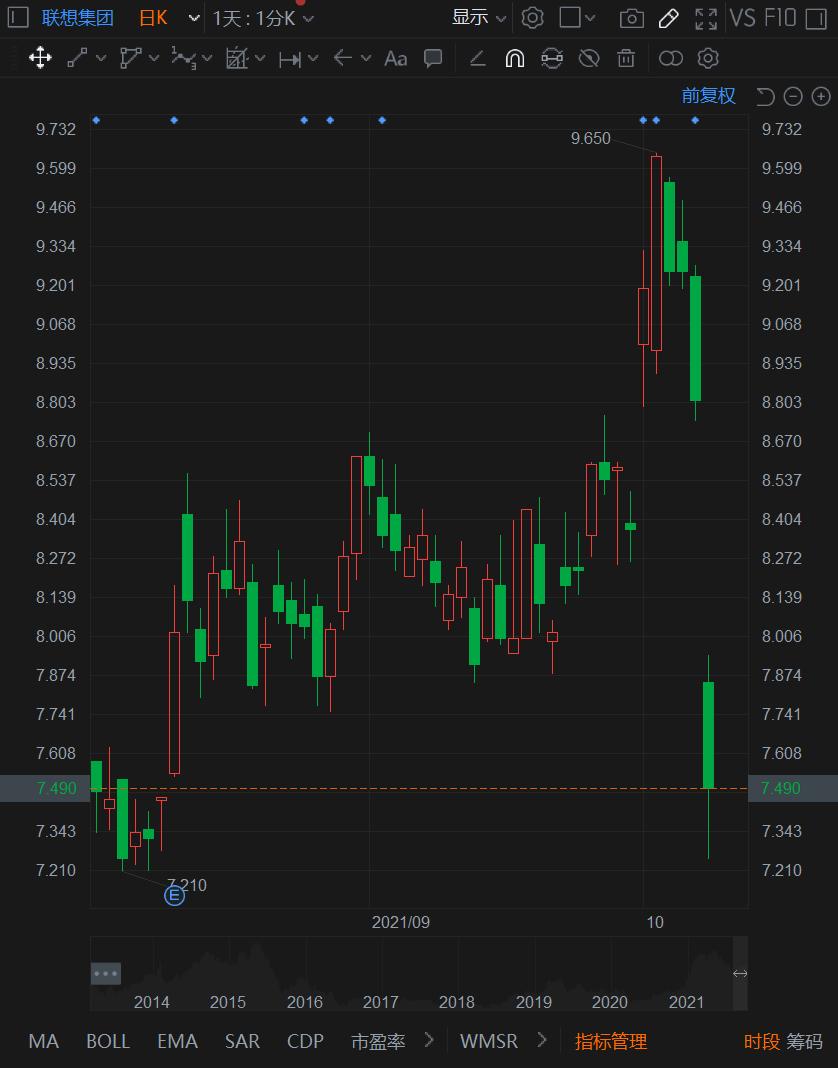This screenshot has width=838, height=1068.
Task: Select the 日K daily candlestick period
Action: tap(153, 18)
